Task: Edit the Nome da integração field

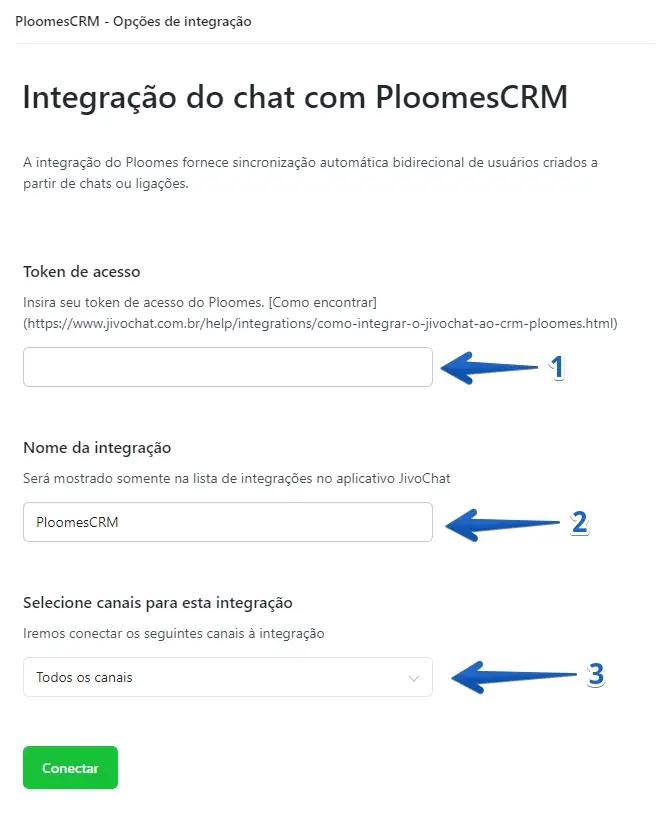Action: (227, 522)
